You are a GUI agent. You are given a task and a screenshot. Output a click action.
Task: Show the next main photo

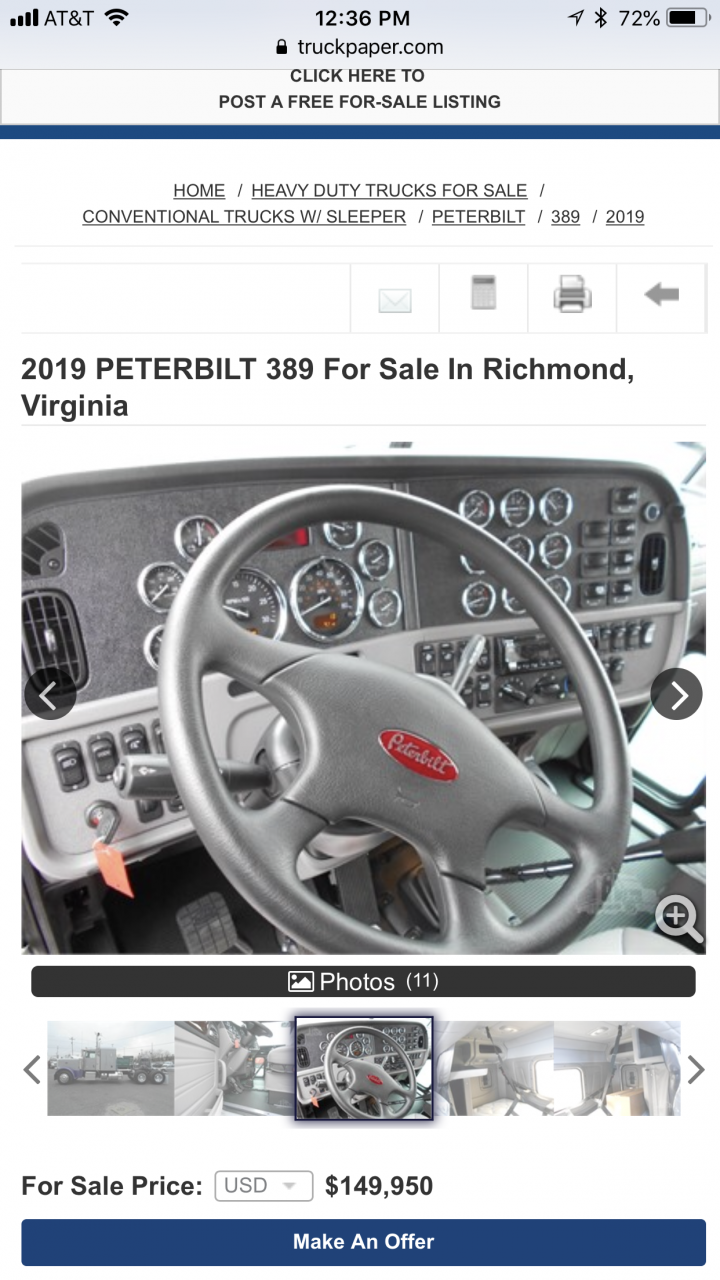pyautogui.click(x=677, y=693)
